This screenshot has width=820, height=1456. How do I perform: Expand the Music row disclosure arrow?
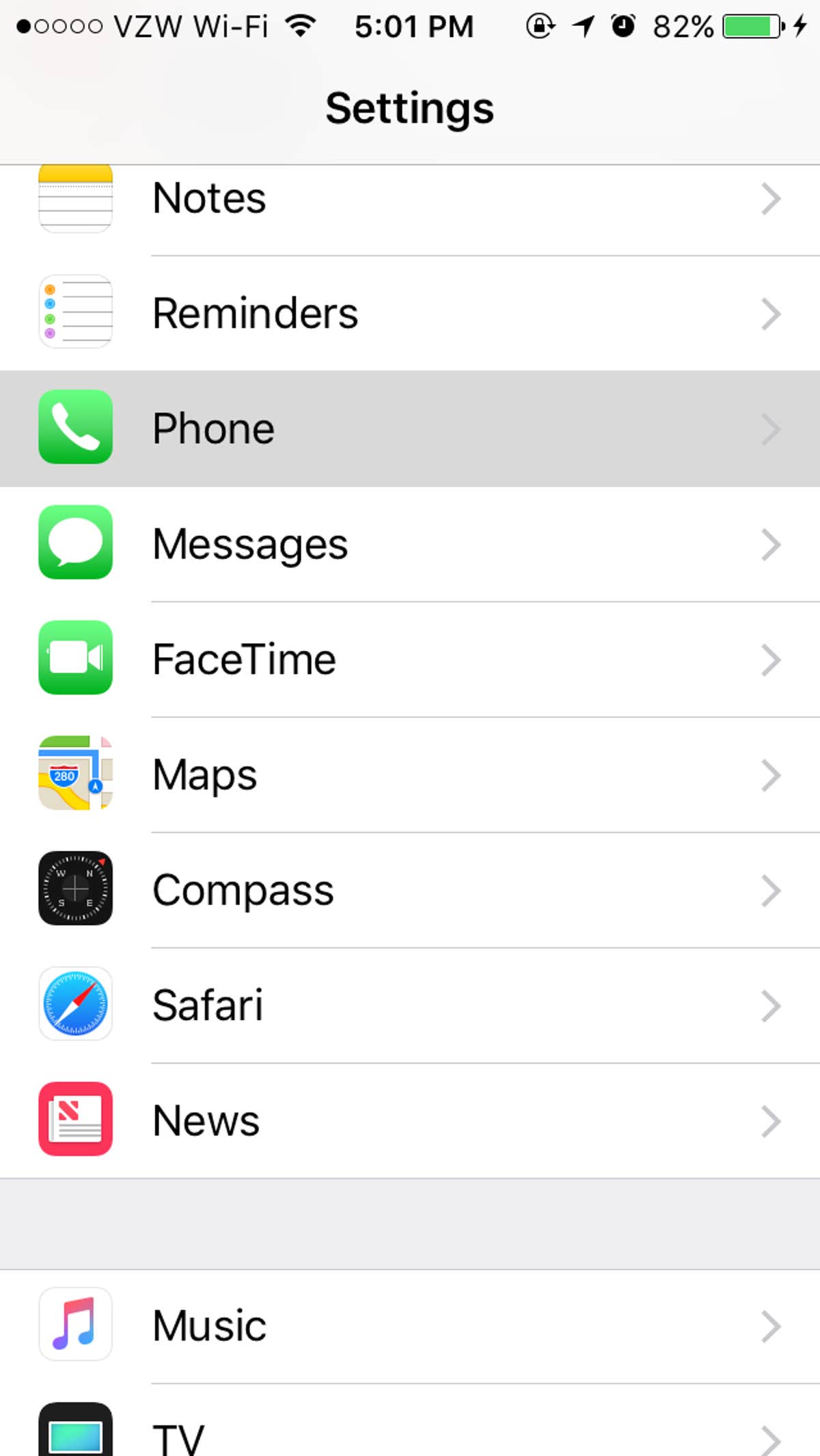(771, 1325)
